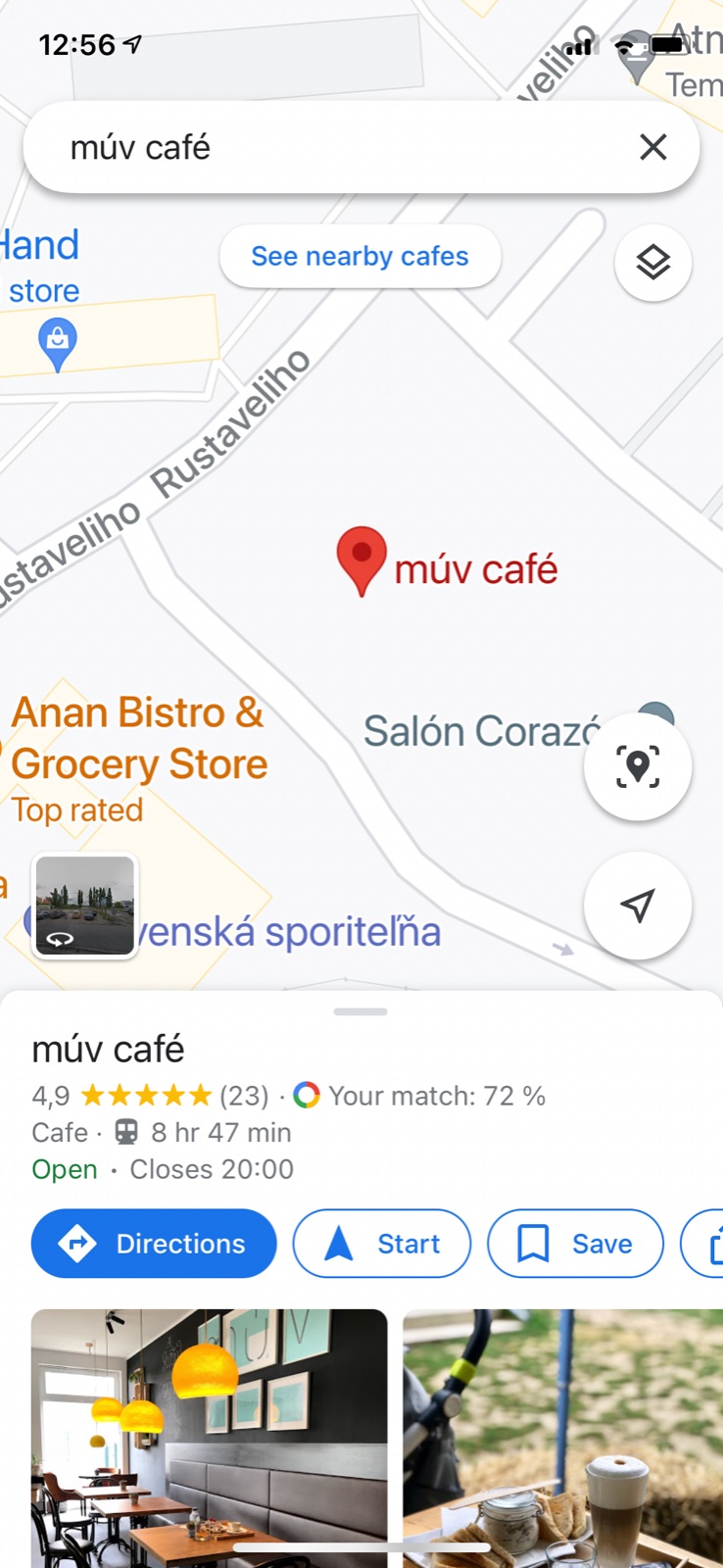View the latte and sandwich photo

(x=563, y=1438)
